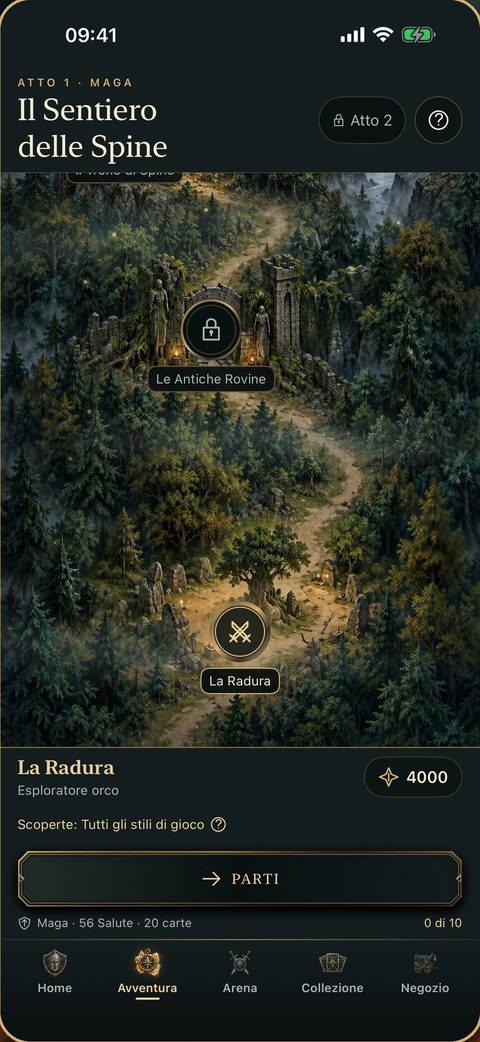
Task: Open the Collezione tab
Action: pos(332,973)
